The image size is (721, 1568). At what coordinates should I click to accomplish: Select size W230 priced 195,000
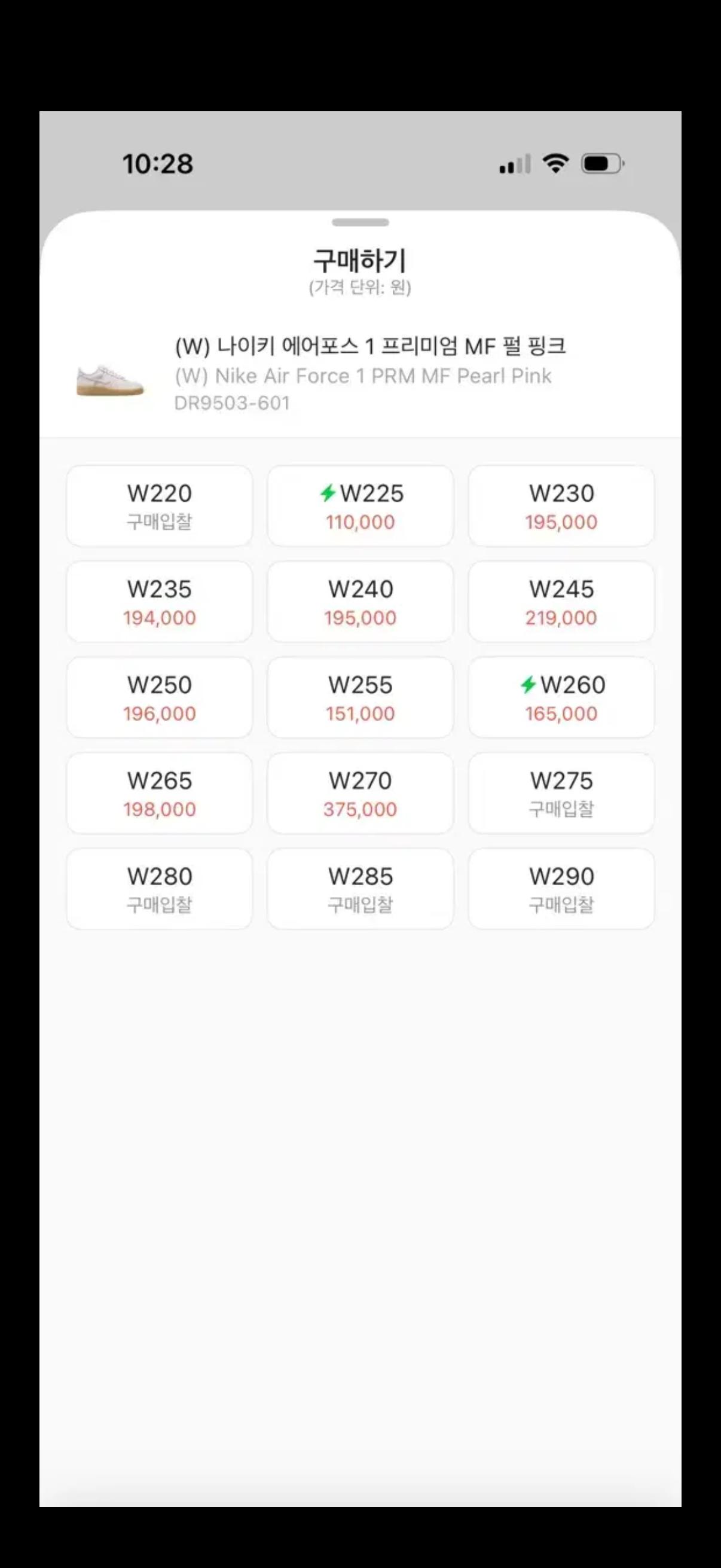(561, 506)
